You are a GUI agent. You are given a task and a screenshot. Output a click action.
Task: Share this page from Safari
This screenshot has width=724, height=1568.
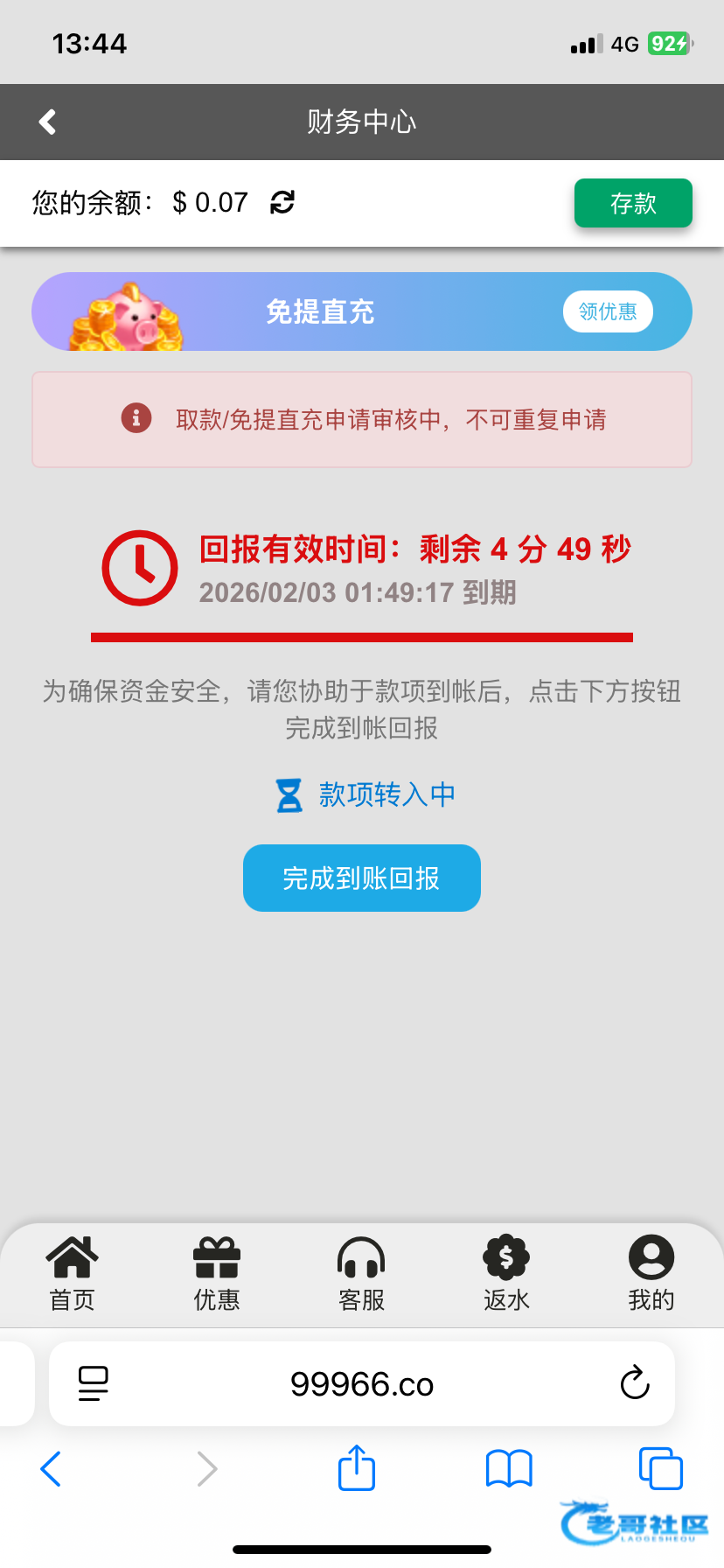357,1468
